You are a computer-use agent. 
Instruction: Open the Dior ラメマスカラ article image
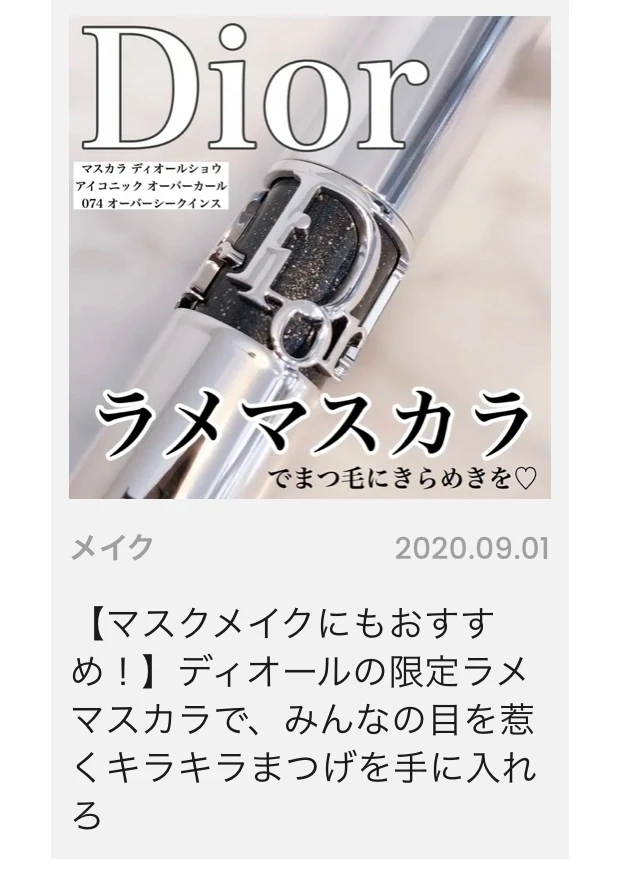click(309, 258)
